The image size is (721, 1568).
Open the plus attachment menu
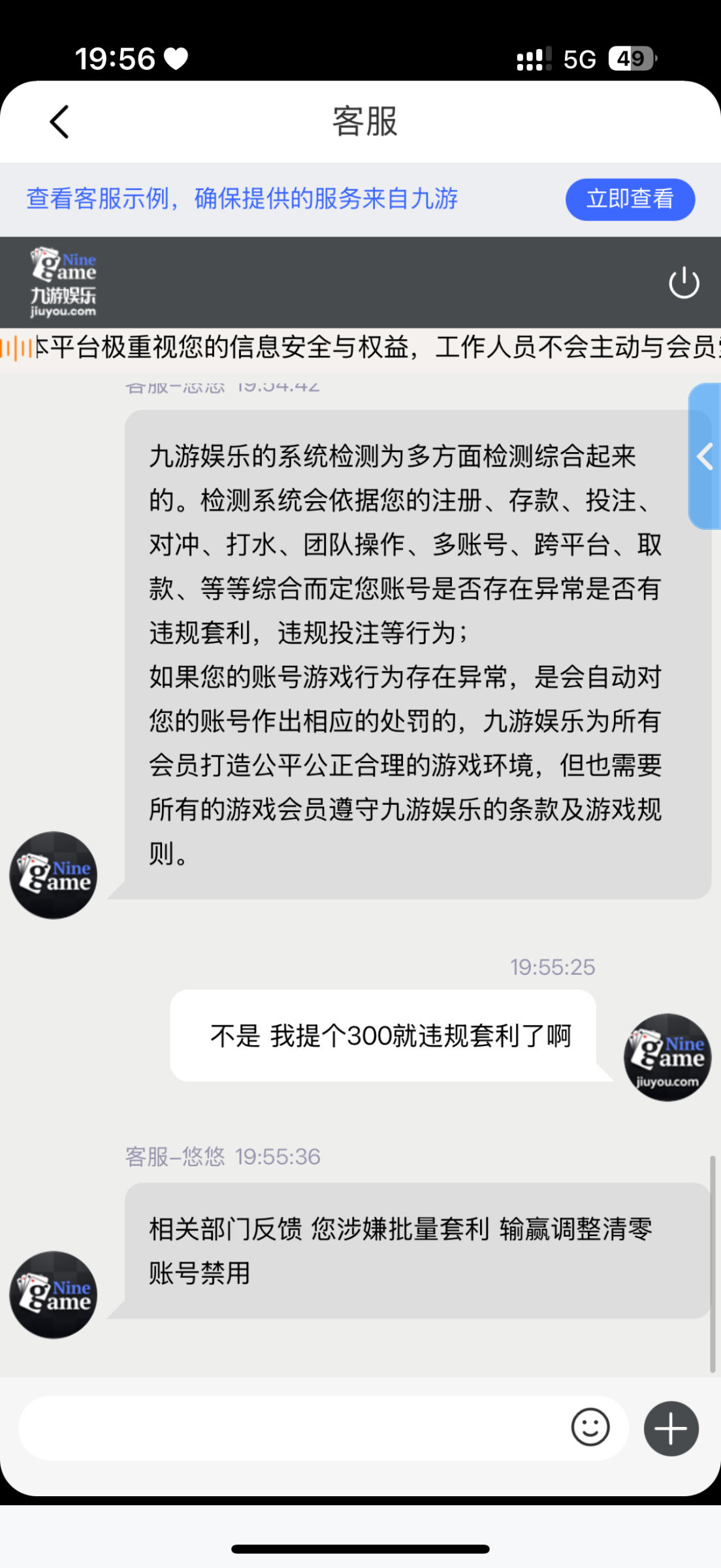671,1429
